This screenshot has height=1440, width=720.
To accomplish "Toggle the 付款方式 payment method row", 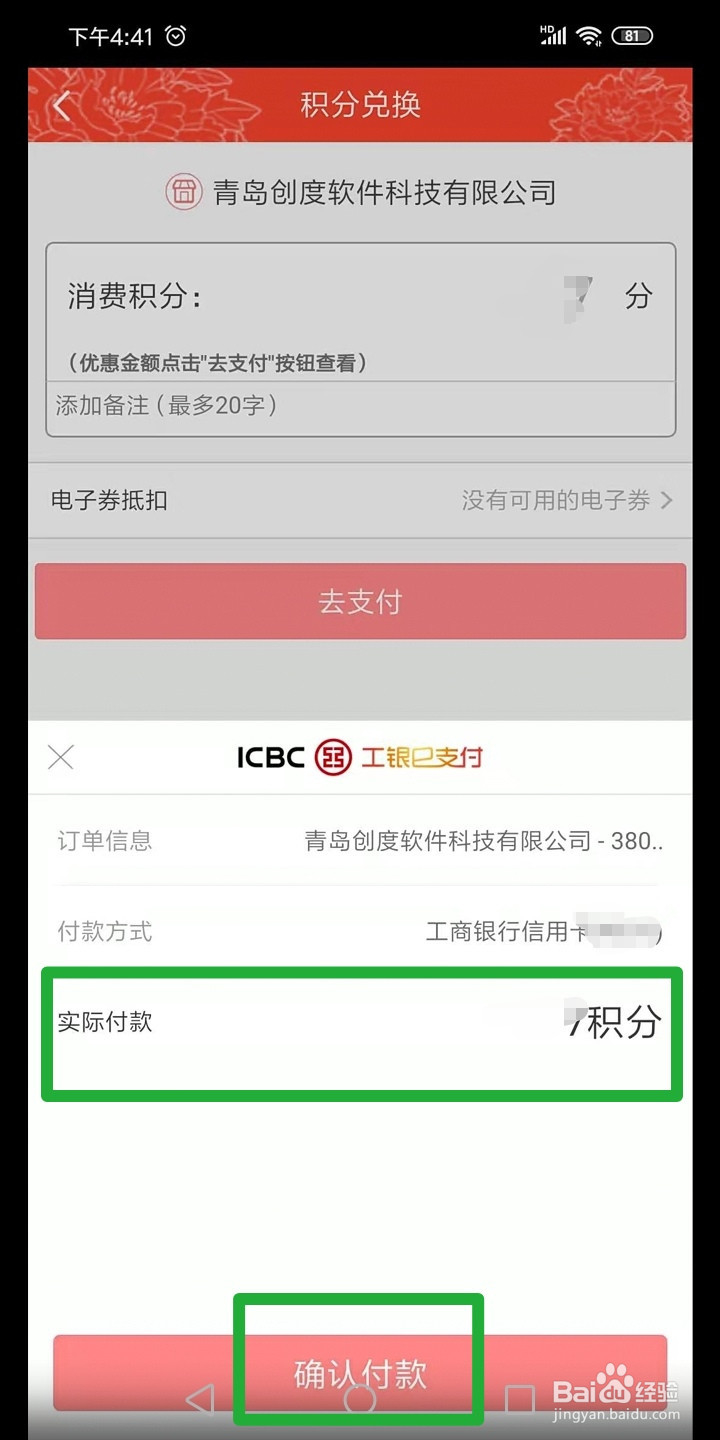I will [360, 932].
